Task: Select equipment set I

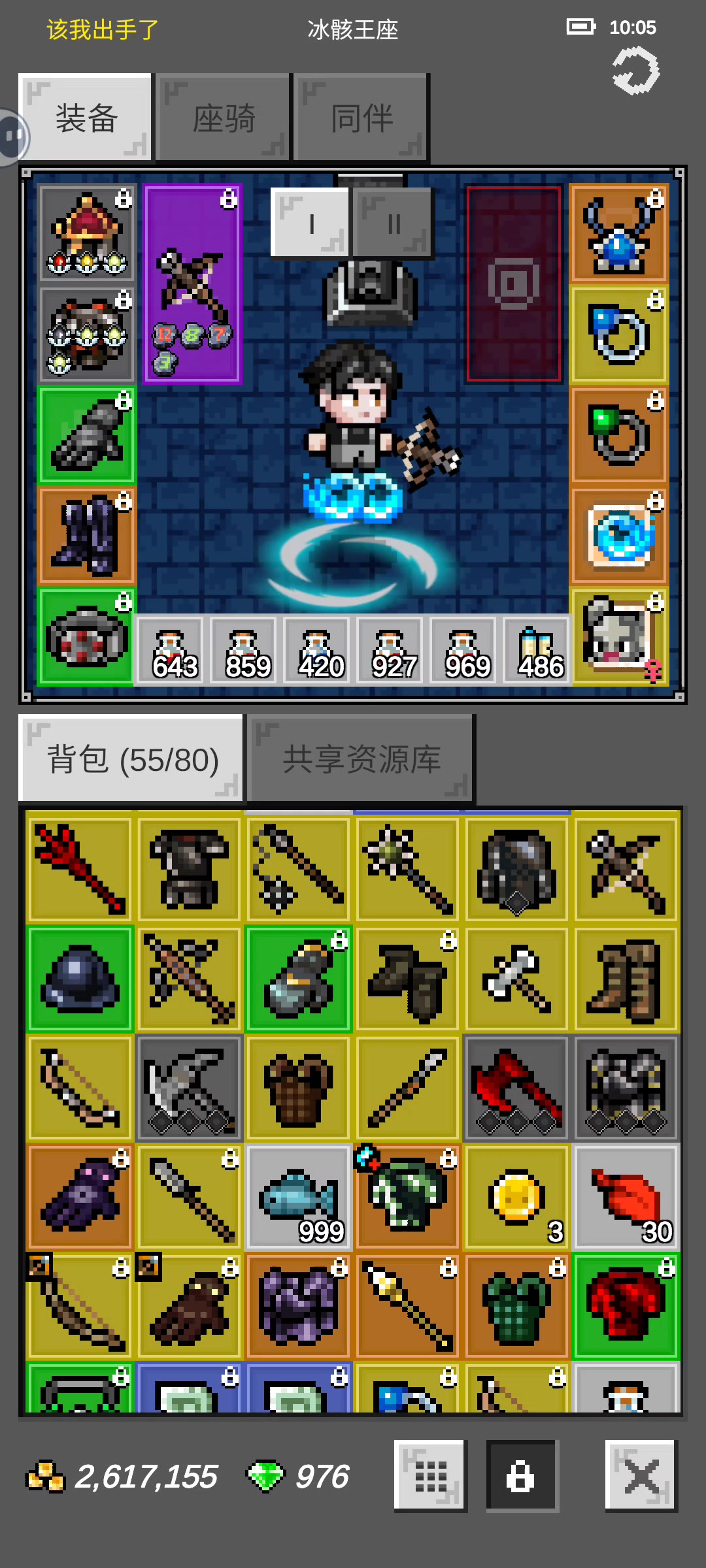Action: 311,223
